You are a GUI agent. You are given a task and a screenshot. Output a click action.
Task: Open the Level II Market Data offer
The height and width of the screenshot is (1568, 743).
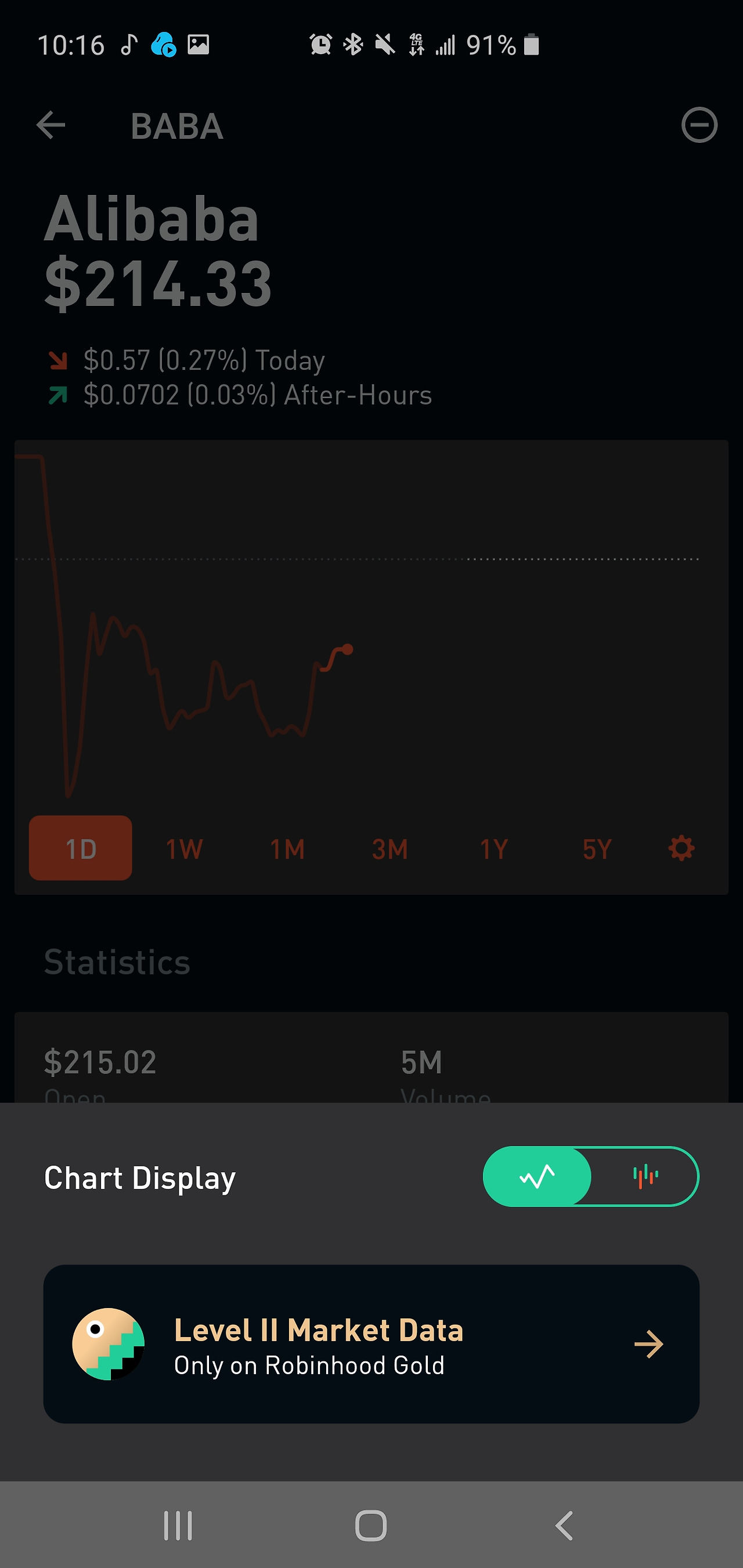(371, 1343)
